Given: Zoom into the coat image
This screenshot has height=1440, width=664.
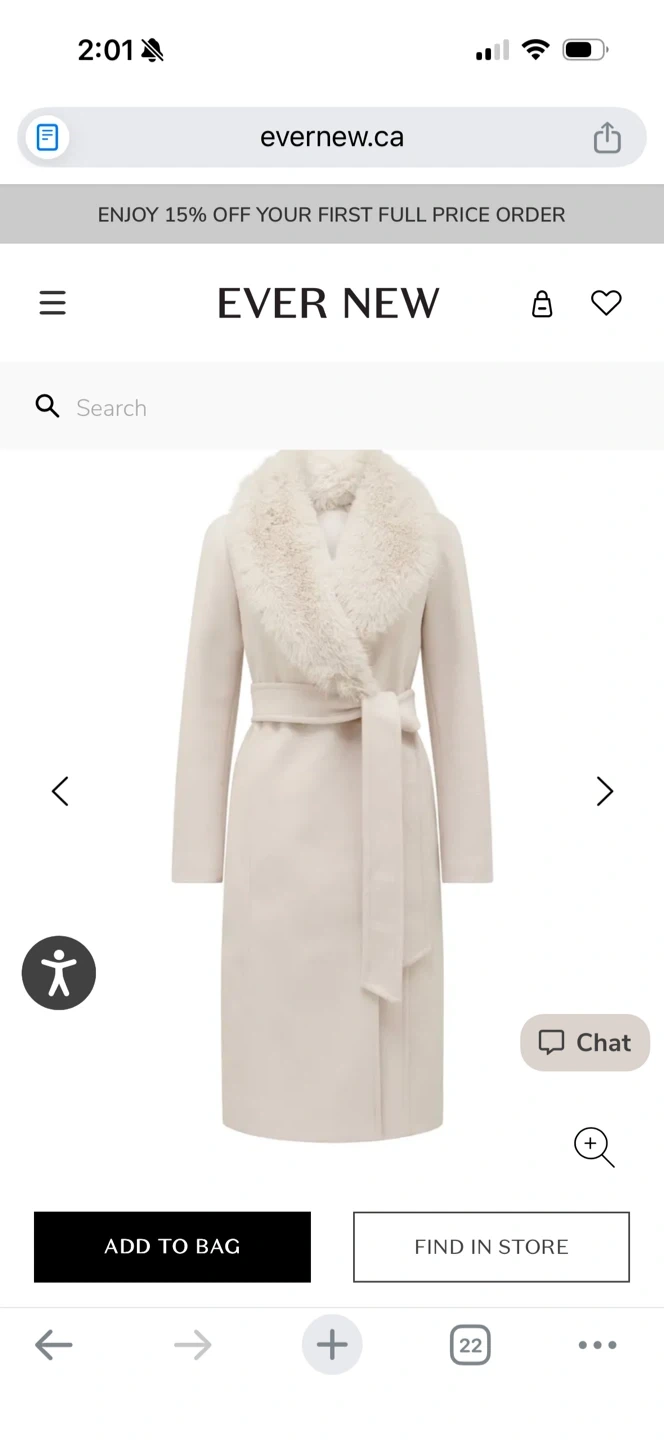Looking at the screenshot, I should point(593,1147).
